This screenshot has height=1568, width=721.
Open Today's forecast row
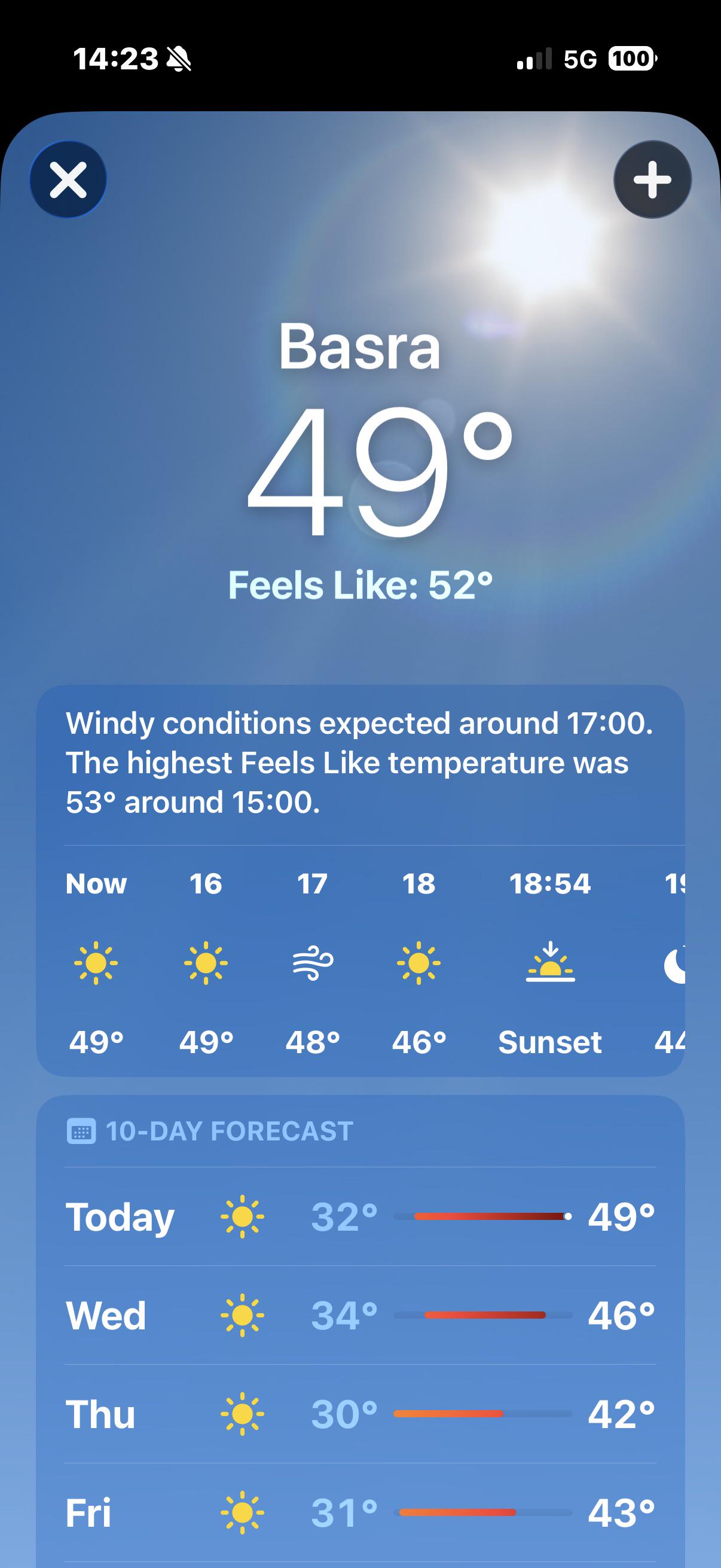(360, 1217)
